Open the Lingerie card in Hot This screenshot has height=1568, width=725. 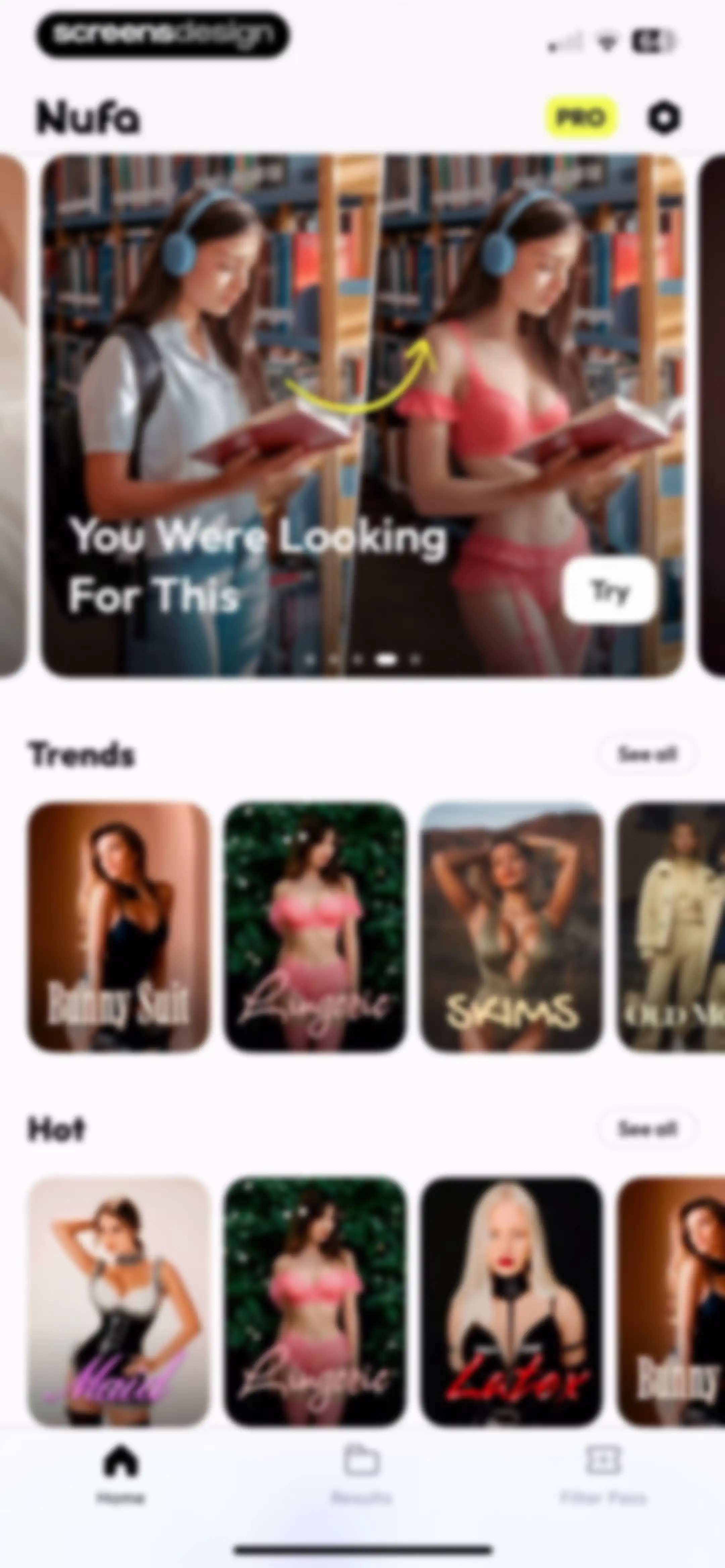tap(315, 1302)
